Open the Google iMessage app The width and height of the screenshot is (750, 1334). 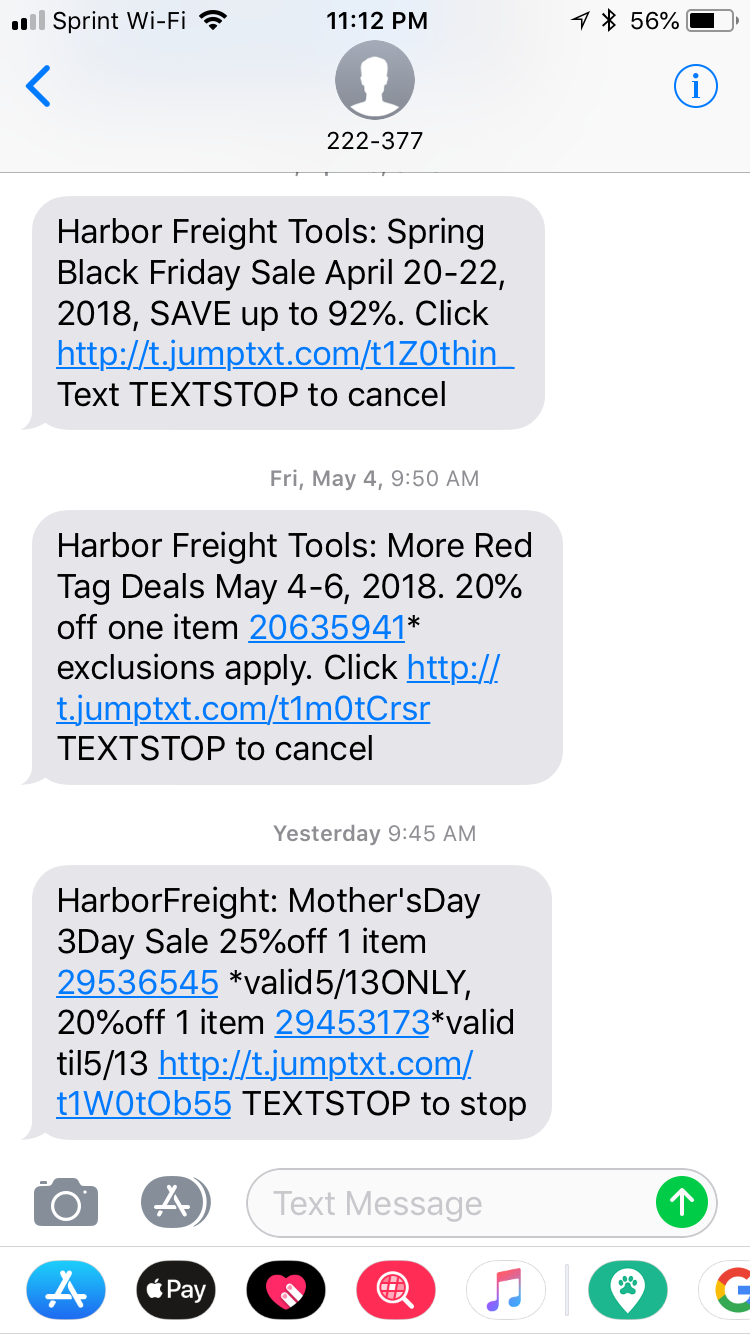pos(730,1290)
